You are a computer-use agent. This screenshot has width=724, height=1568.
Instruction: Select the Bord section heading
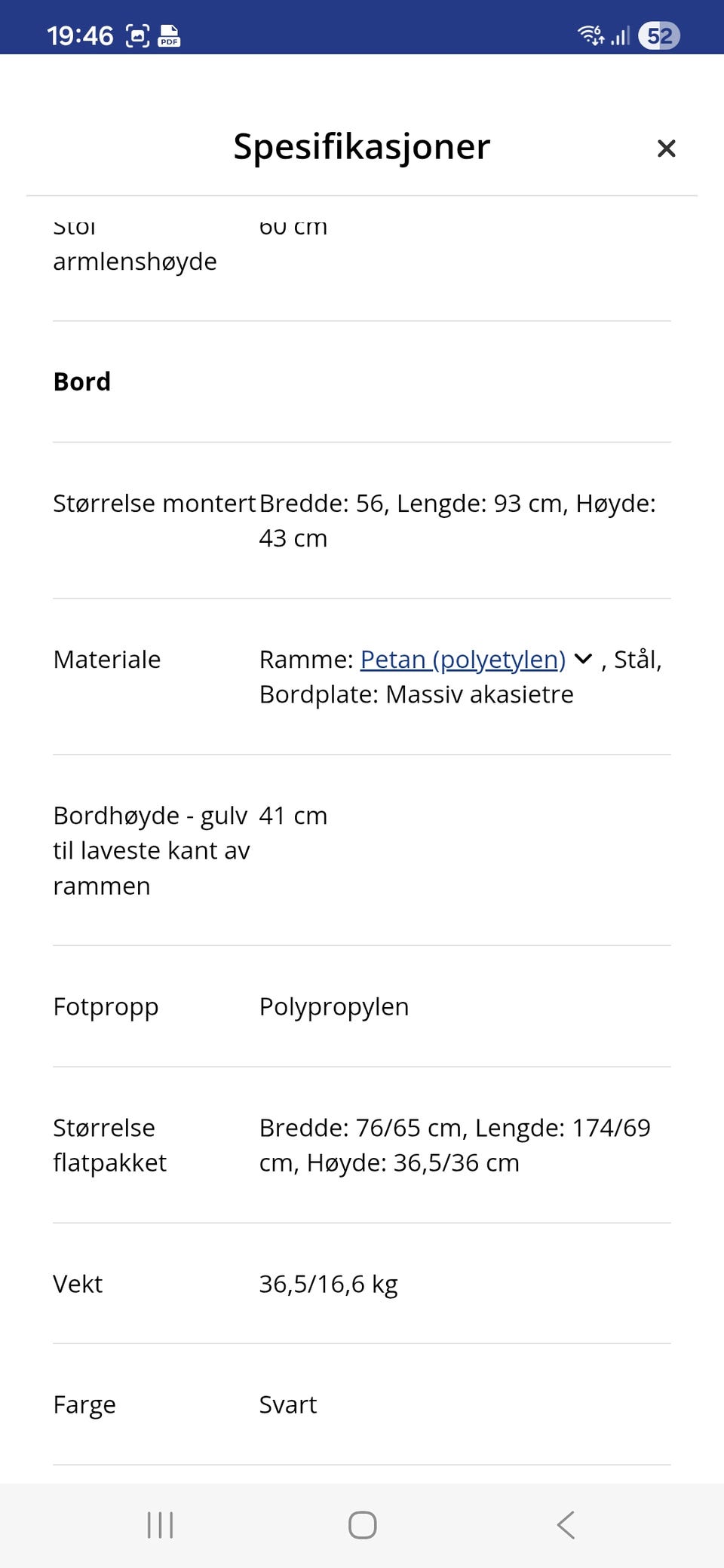pos(82,381)
